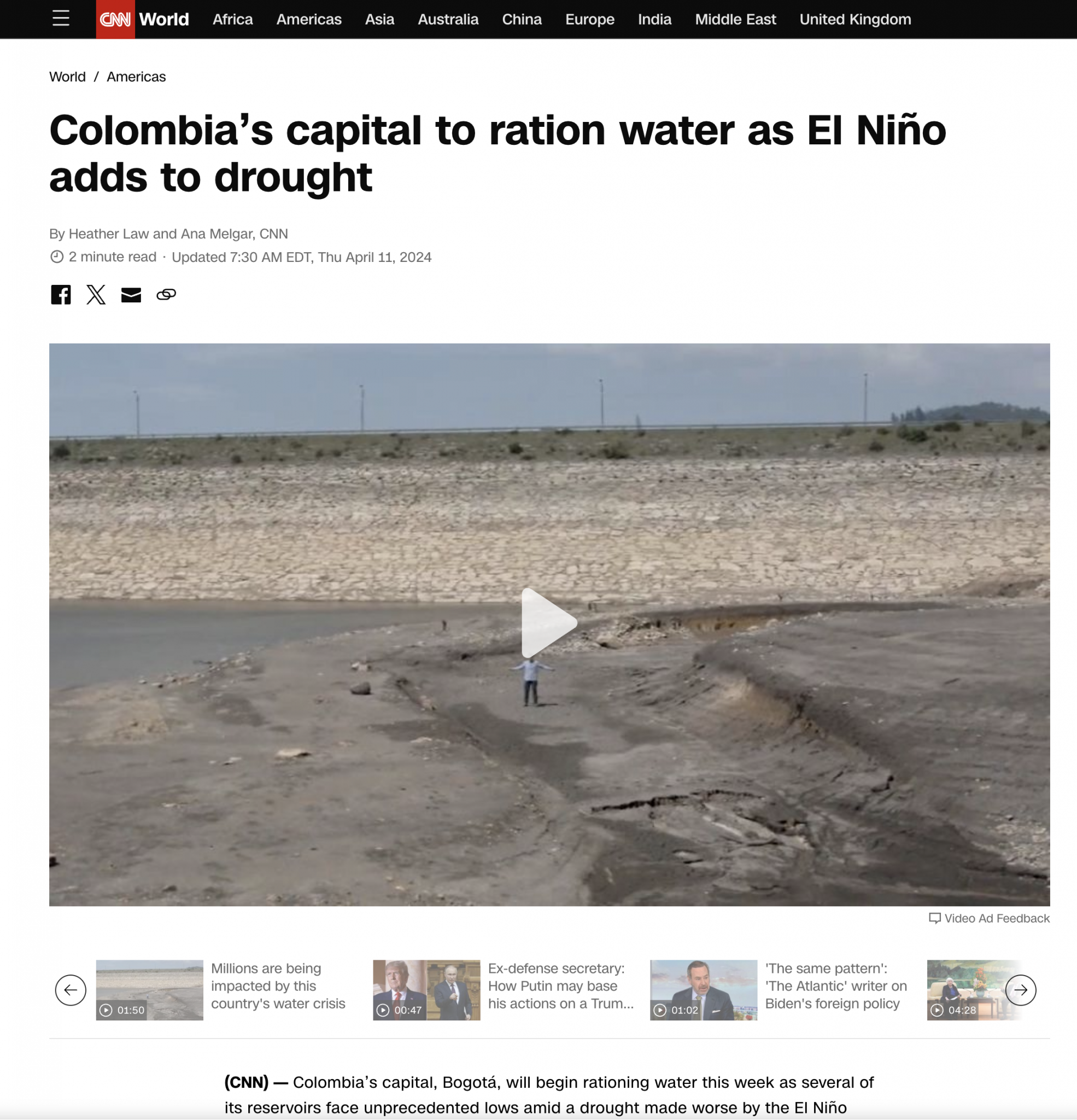Viewport: 1077px width, 1120px height.
Task: Go to CNN homepage via logo
Action: [115, 20]
